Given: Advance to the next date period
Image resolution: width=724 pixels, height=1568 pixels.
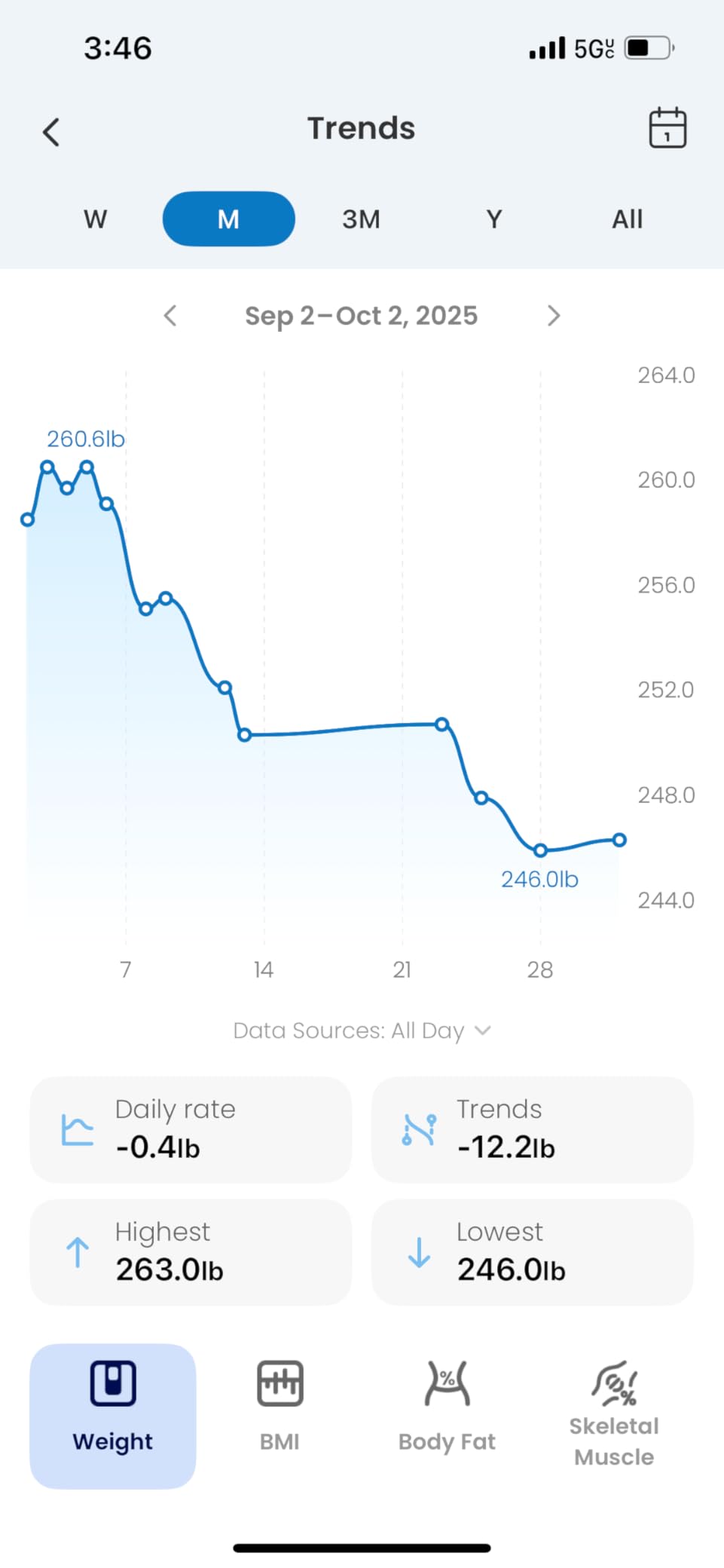Looking at the screenshot, I should click(x=554, y=315).
